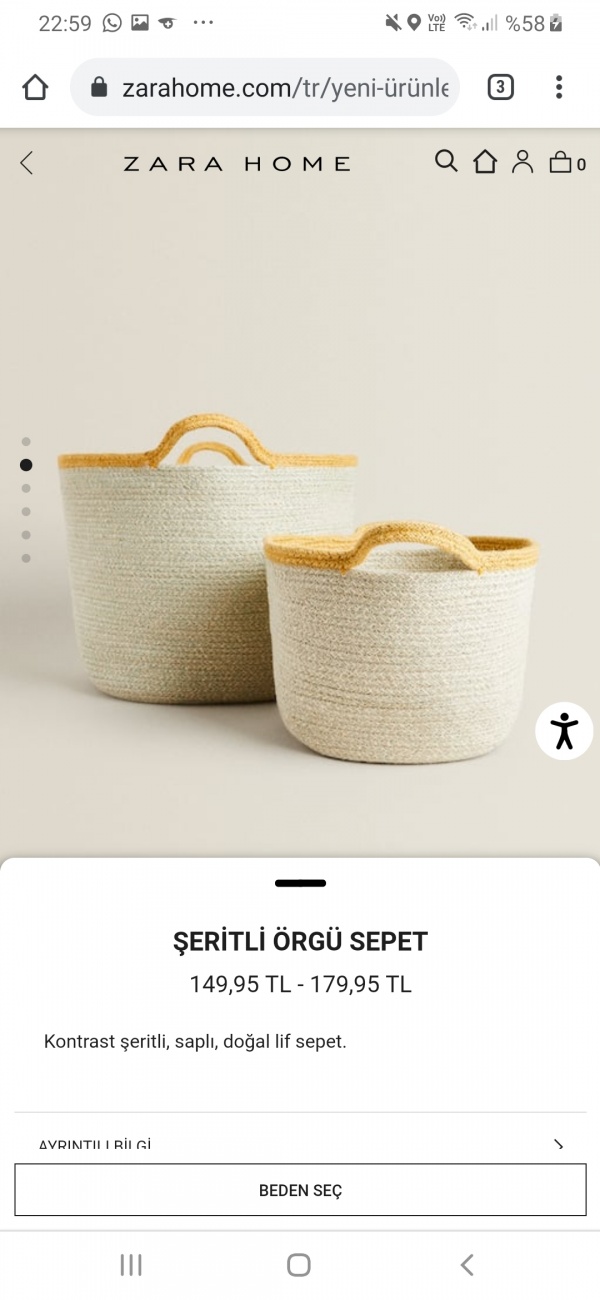The height and width of the screenshot is (1300, 600).
Task: Open the accessibility options button
Action: [564, 731]
